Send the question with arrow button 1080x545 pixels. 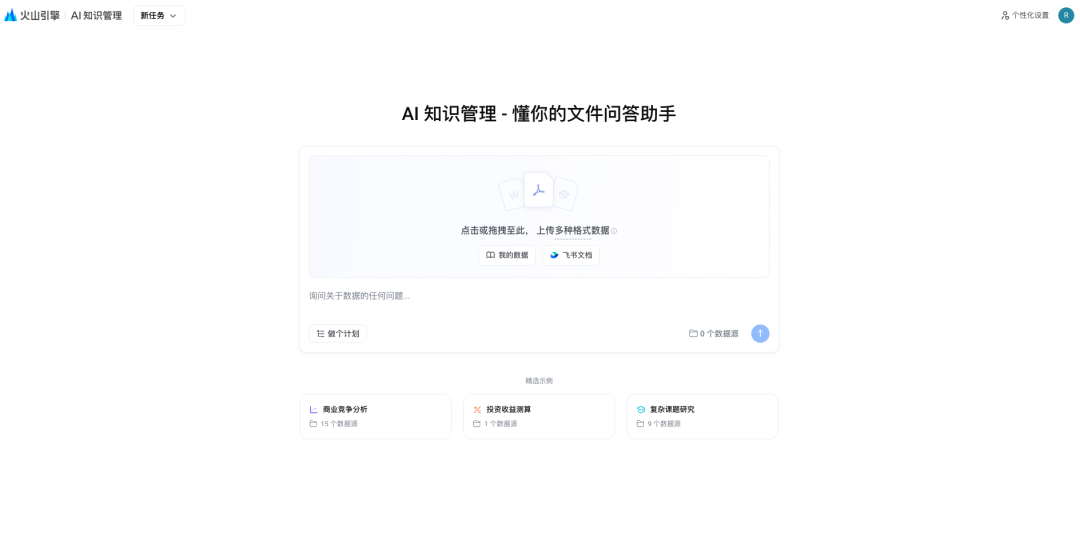[x=760, y=334]
